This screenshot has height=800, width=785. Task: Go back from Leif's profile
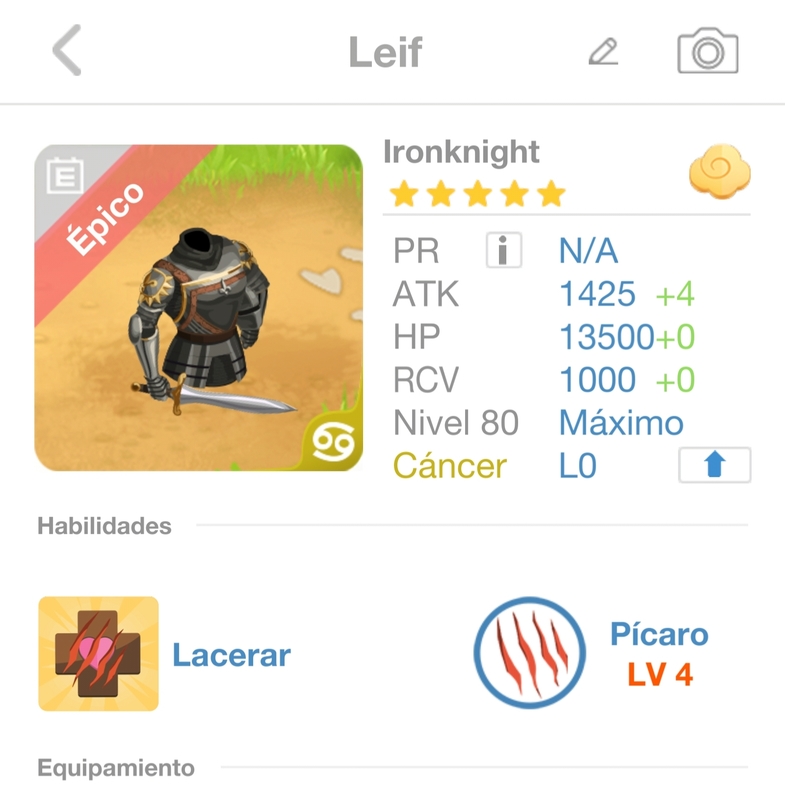[x=67, y=51]
